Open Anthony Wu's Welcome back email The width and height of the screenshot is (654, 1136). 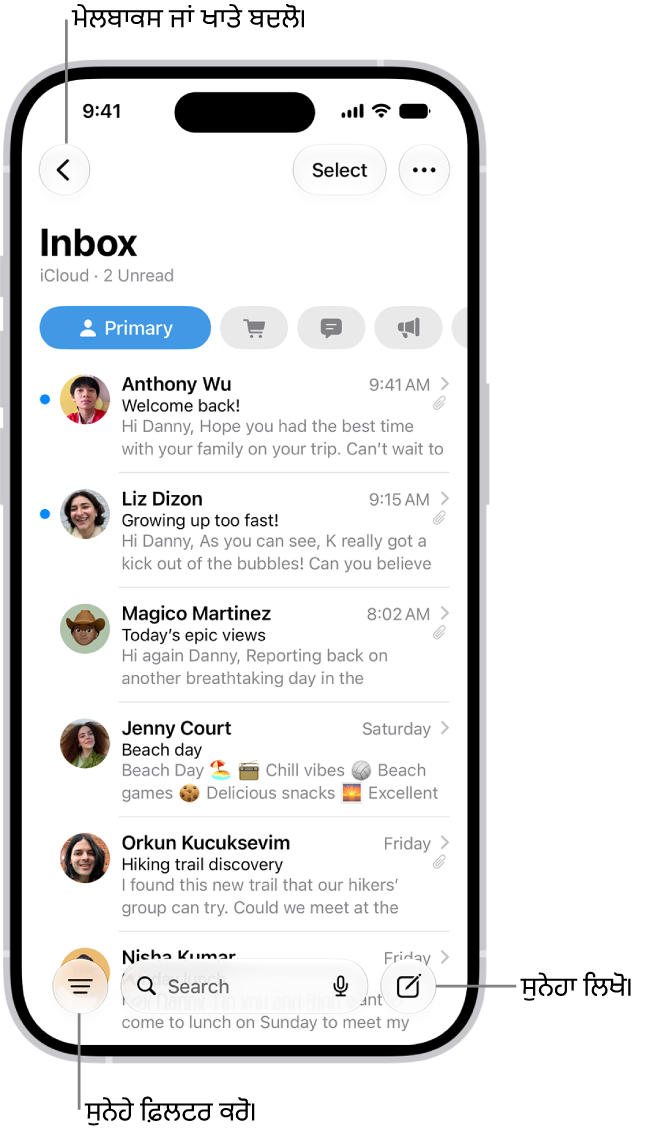245,416
